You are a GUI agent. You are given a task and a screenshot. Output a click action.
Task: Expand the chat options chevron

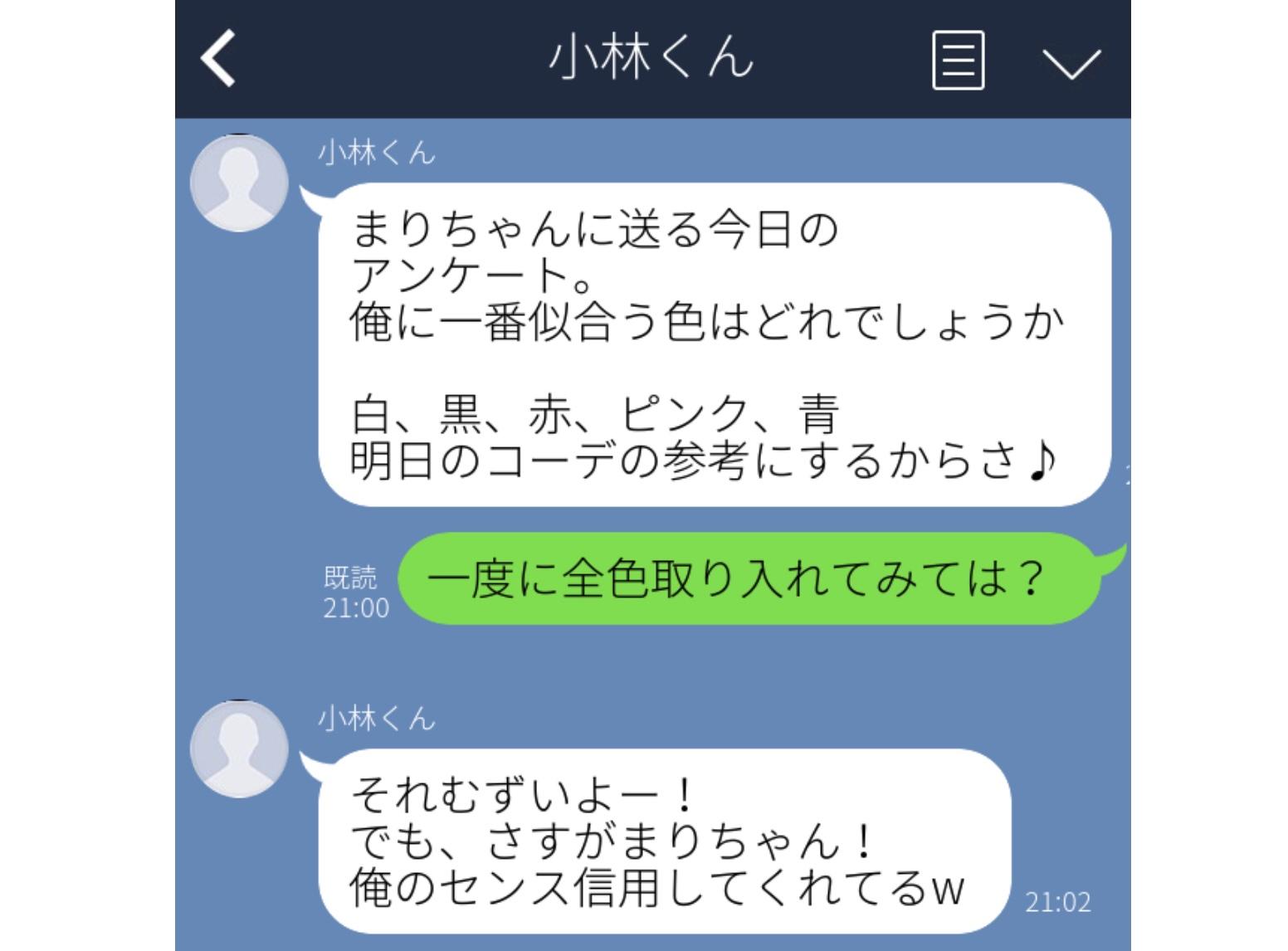click(1071, 62)
